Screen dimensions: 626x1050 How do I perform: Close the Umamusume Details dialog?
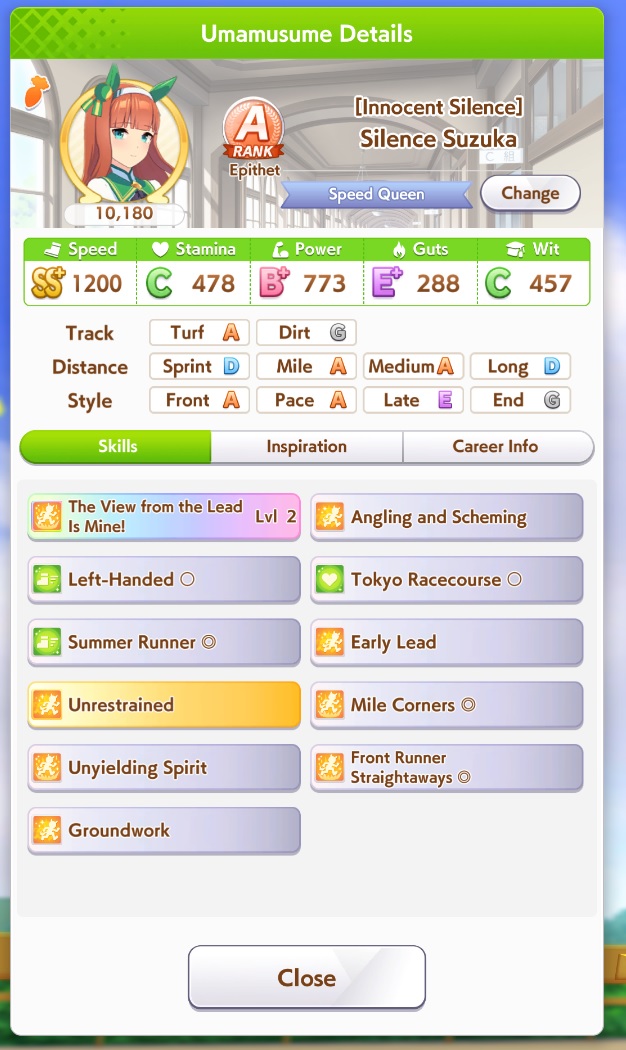pos(307,978)
